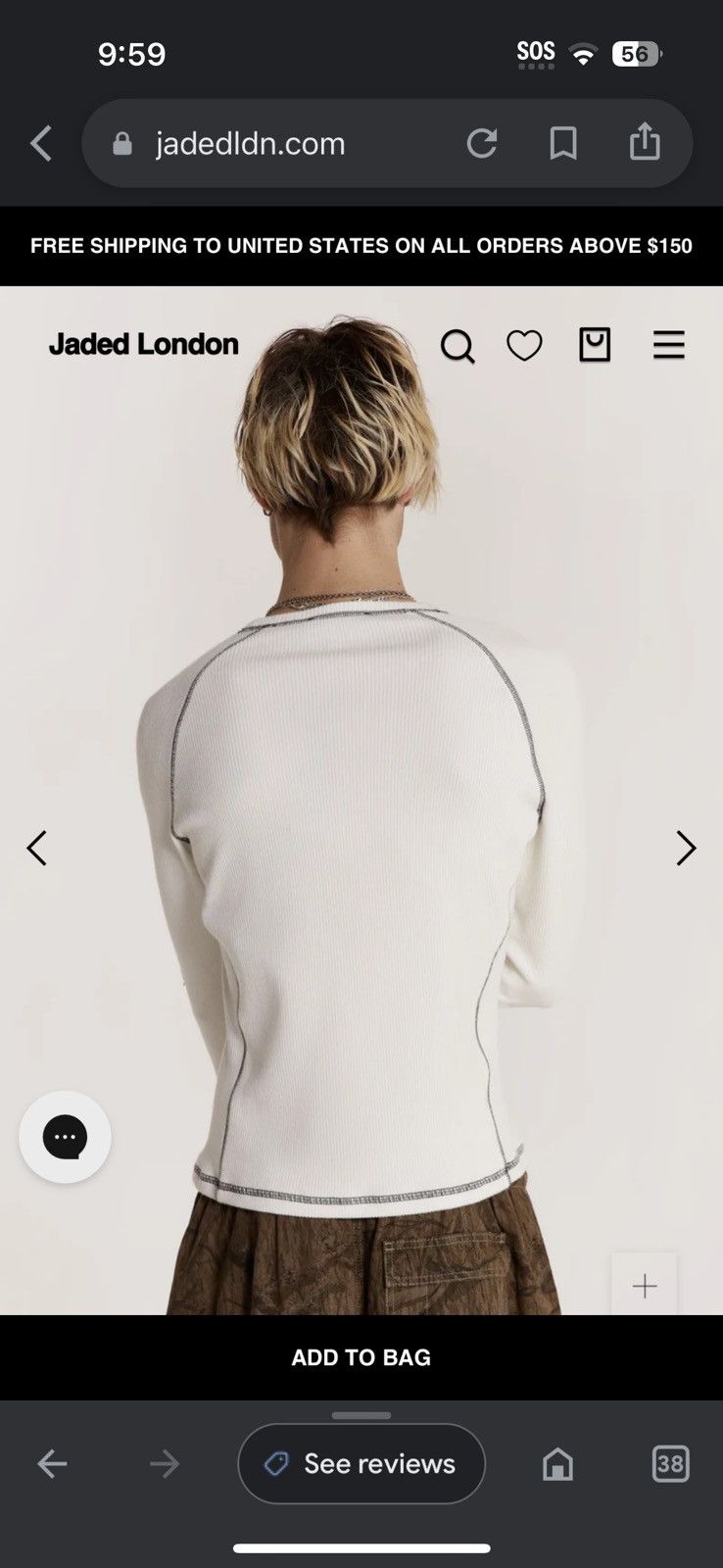Open the wishlist heart

point(524,345)
